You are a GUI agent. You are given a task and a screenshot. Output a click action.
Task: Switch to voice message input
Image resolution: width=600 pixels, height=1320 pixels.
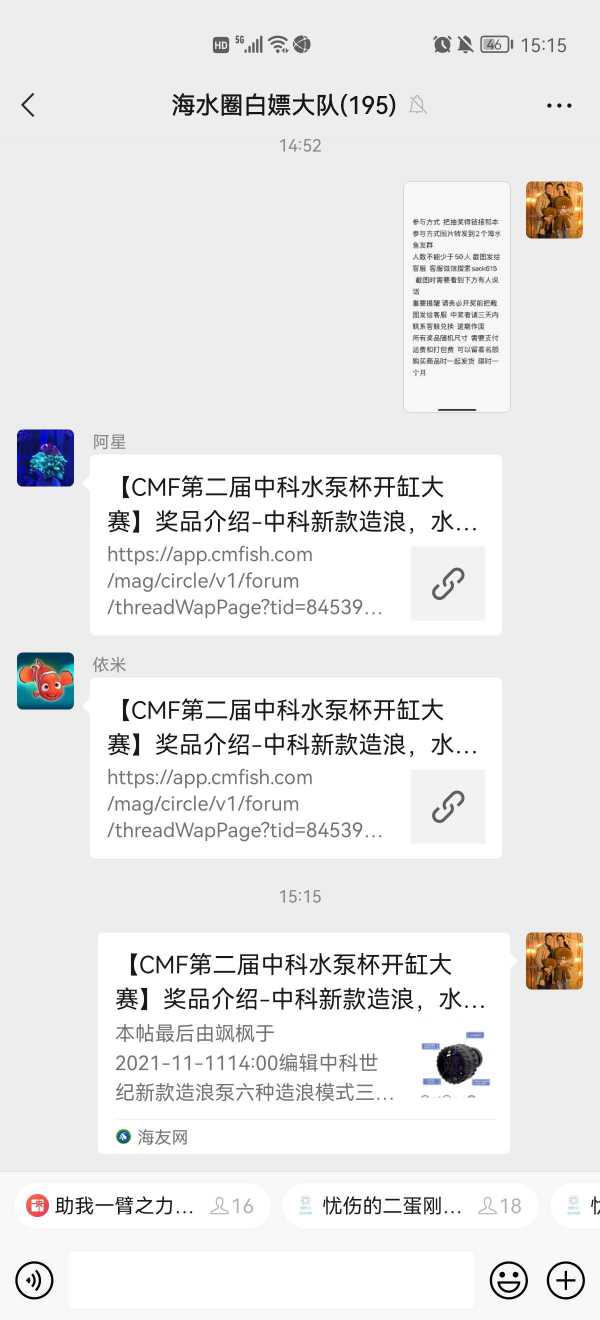[x=34, y=1280]
